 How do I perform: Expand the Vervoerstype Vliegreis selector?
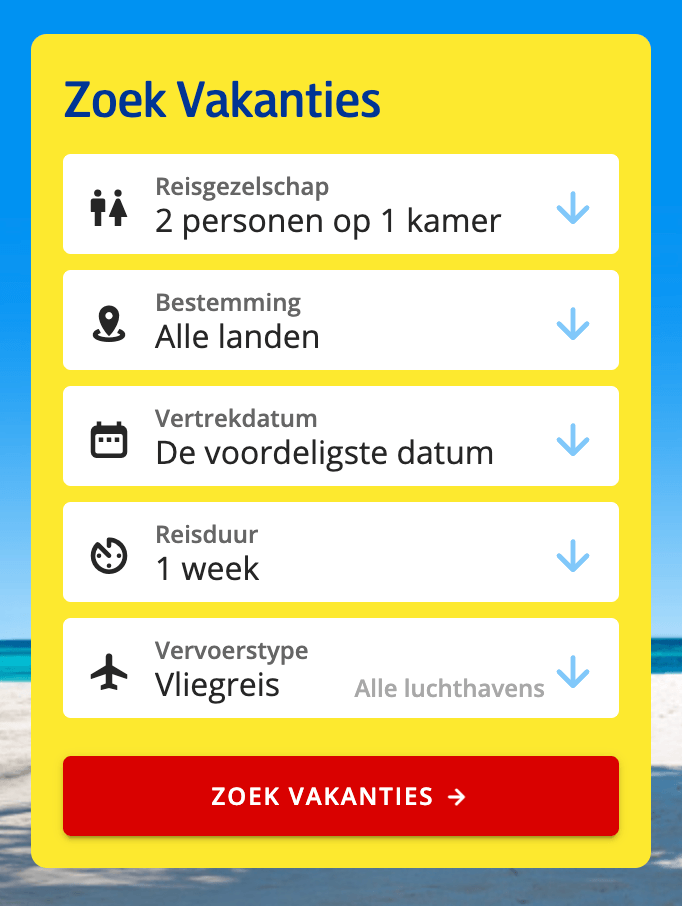(341, 669)
